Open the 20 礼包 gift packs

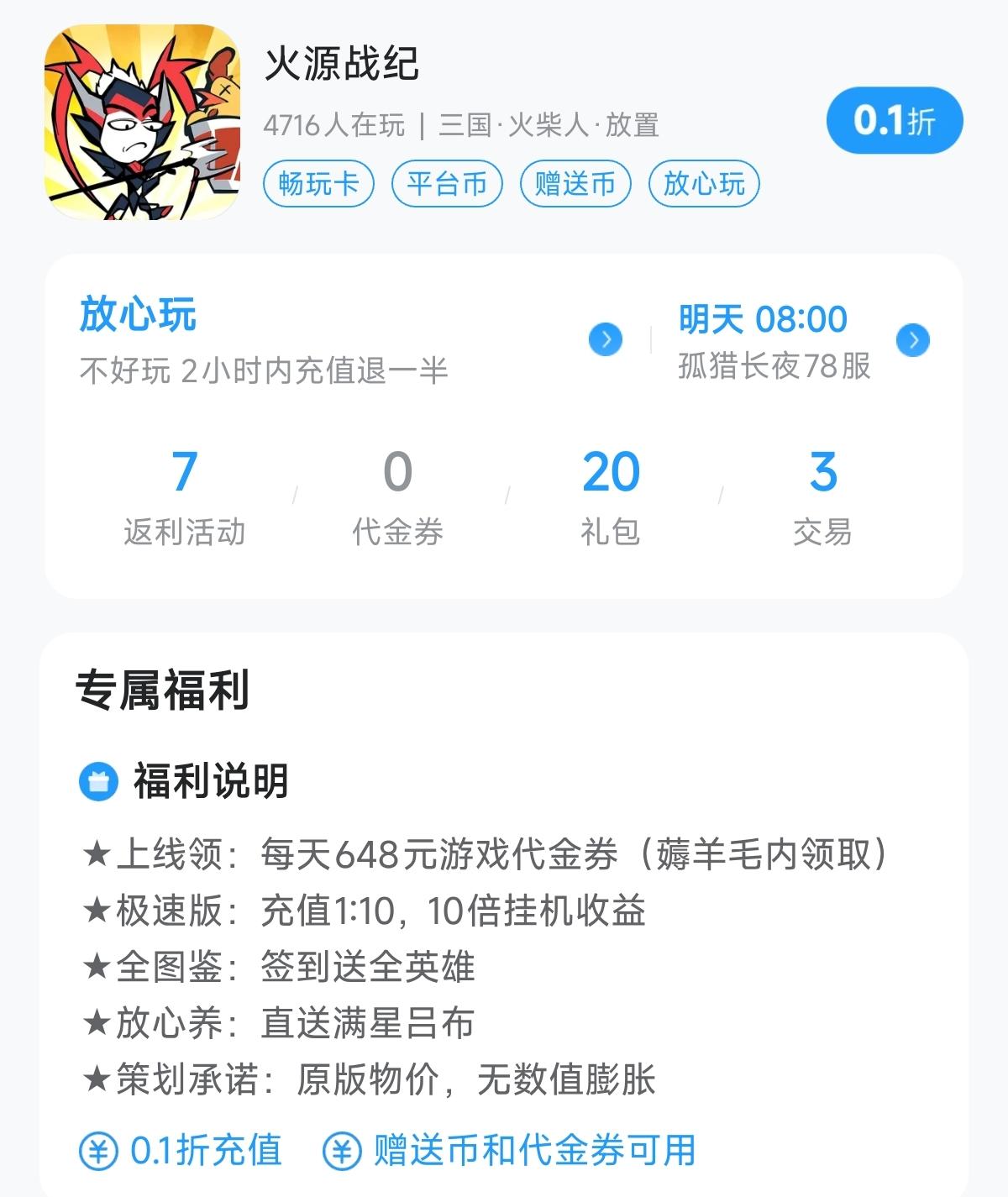611,497
